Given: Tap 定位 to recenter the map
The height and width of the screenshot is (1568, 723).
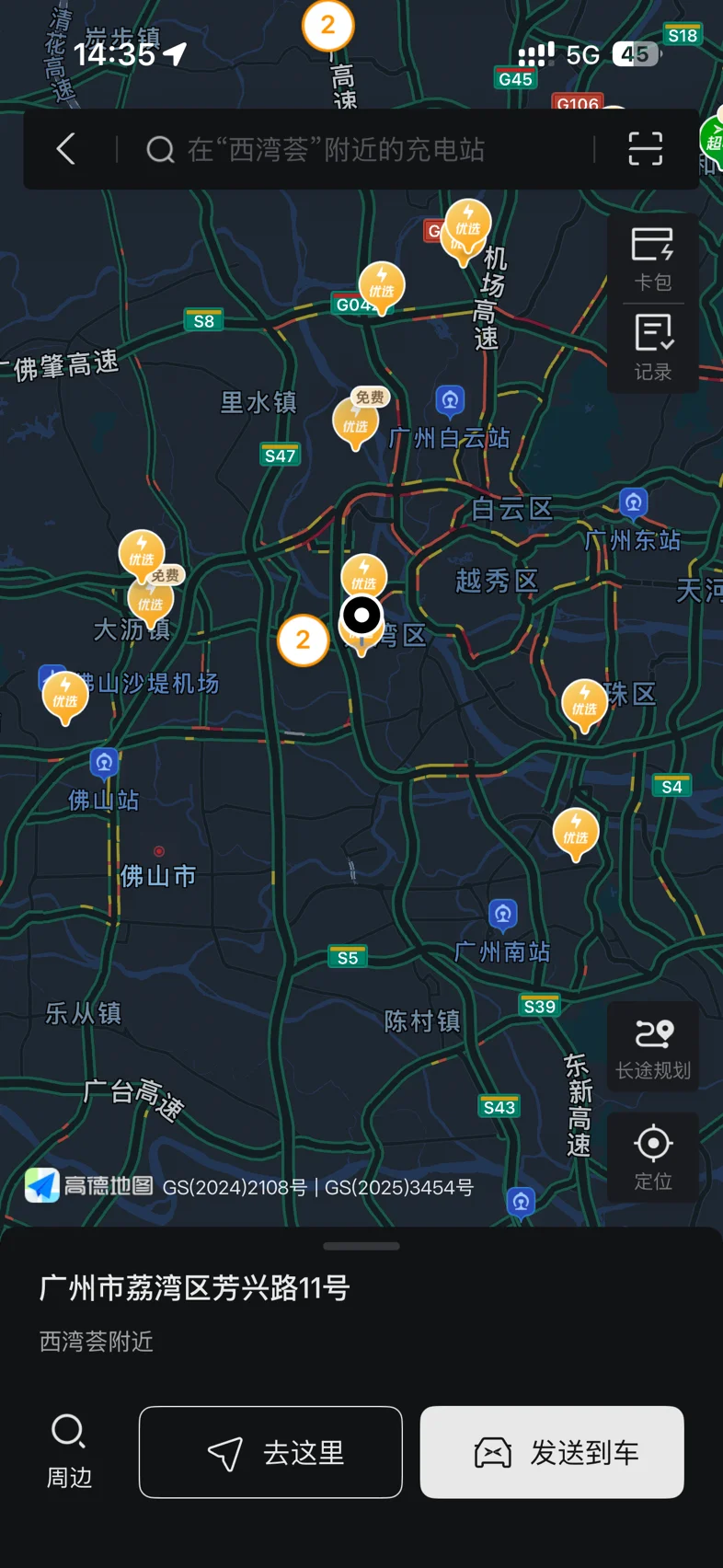Looking at the screenshot, I should pos(653,1157).
